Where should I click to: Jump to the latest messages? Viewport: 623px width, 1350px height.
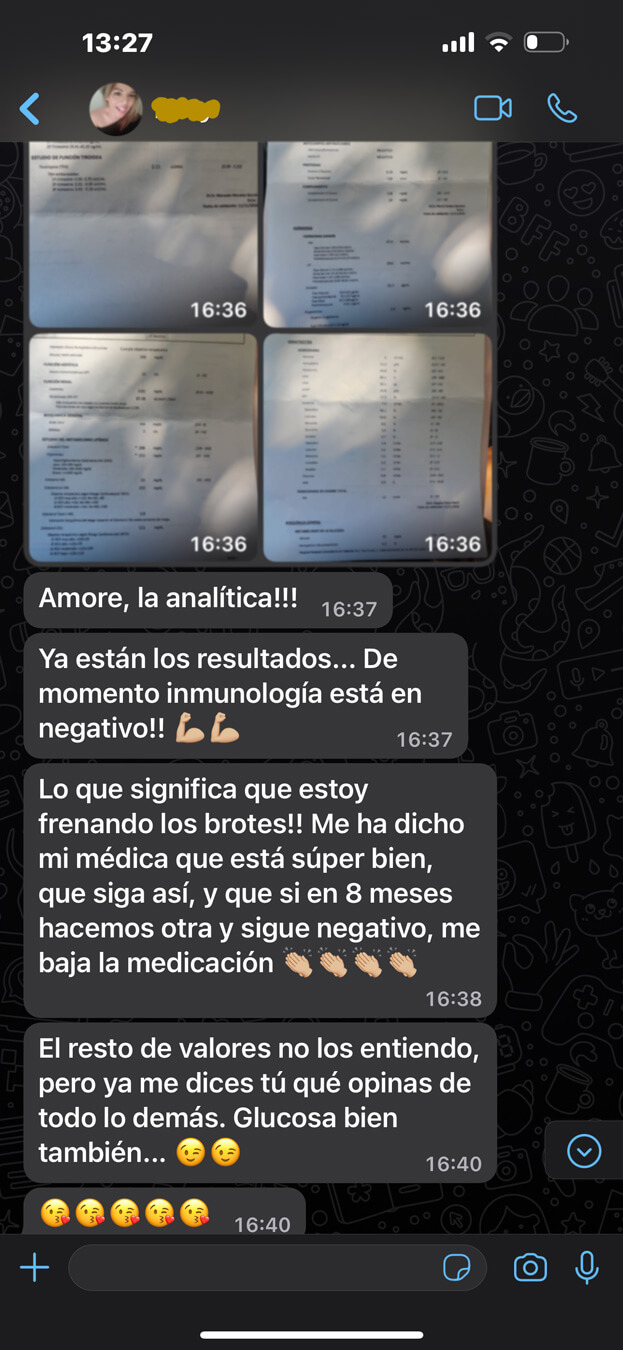pyautogui.click(x=584, y=1150)
